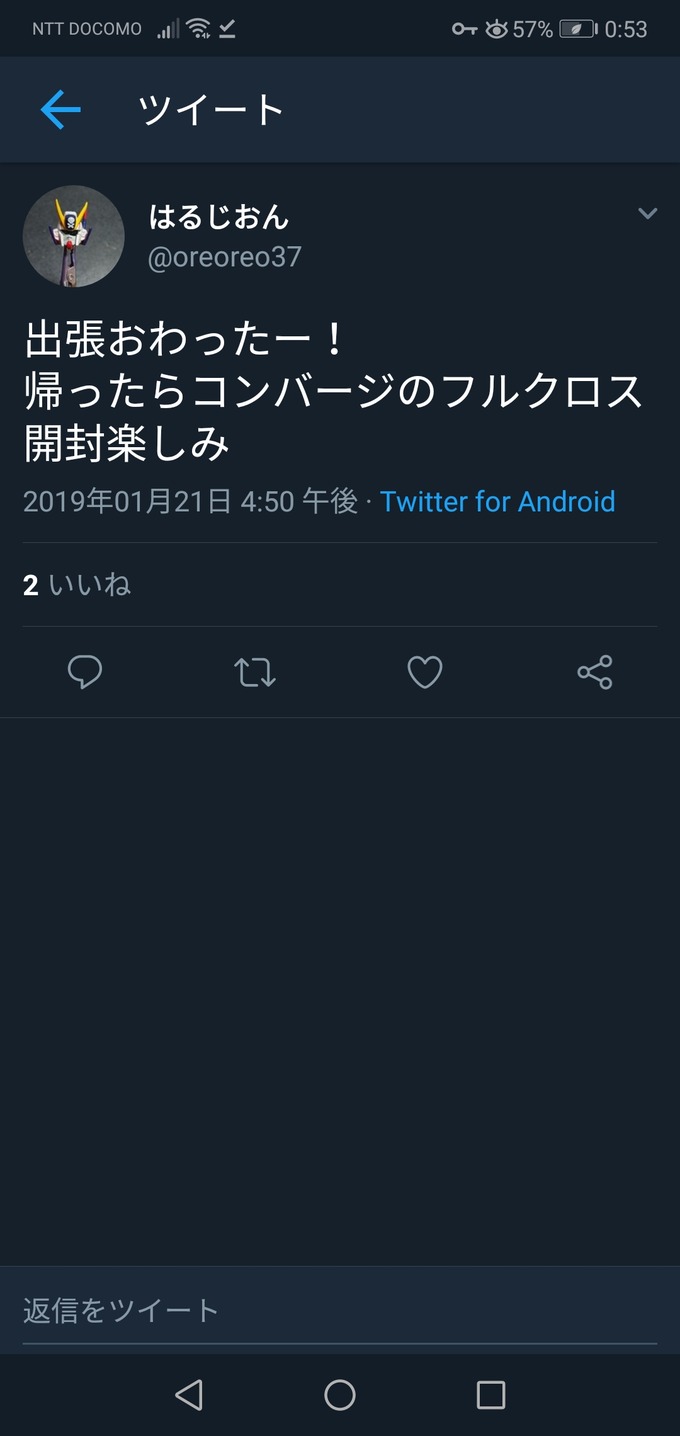Share this tweet
This screenshot has height=1436, width=680.
pyautogui.click(x=595, y=672)
